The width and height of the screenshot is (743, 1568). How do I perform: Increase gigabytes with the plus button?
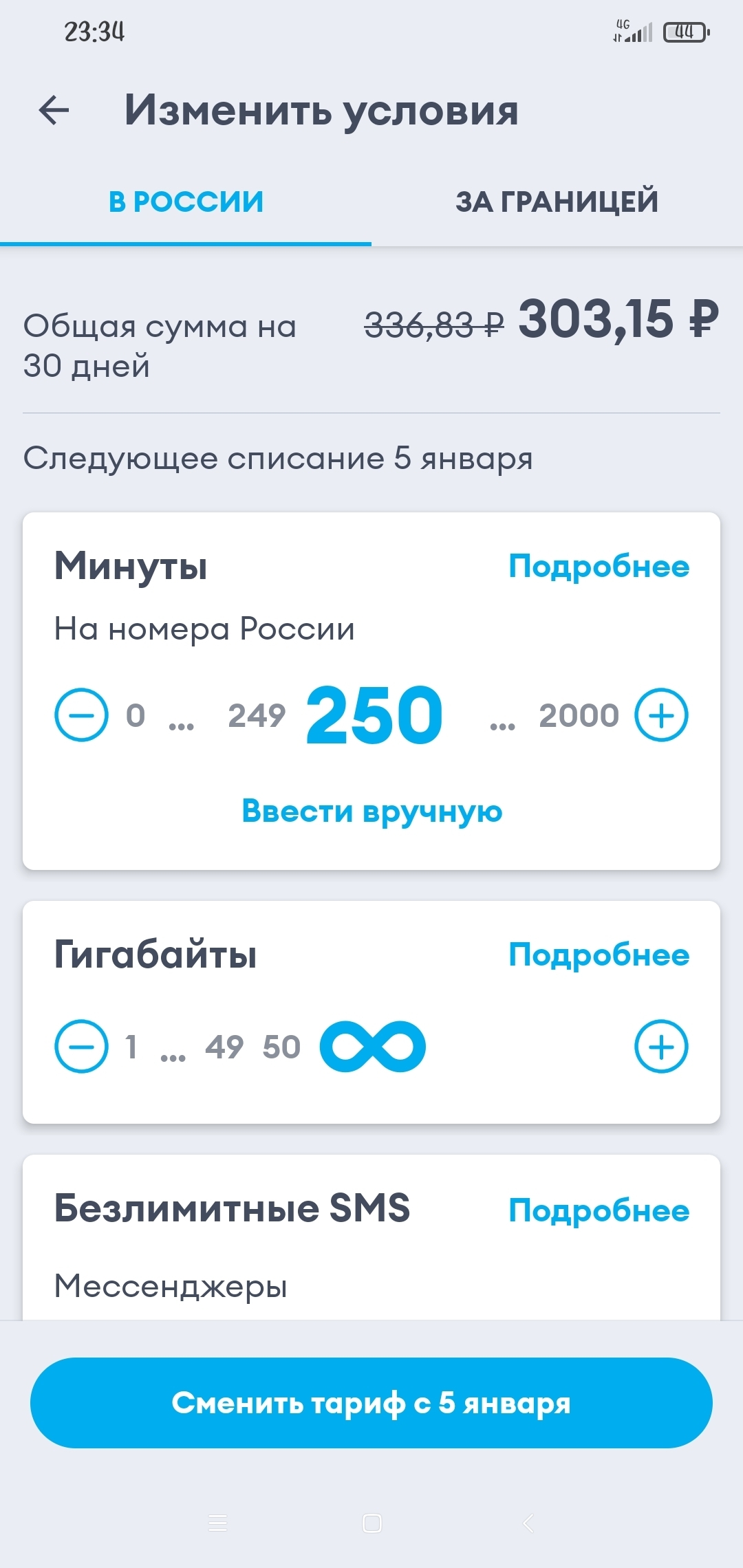661,1047
